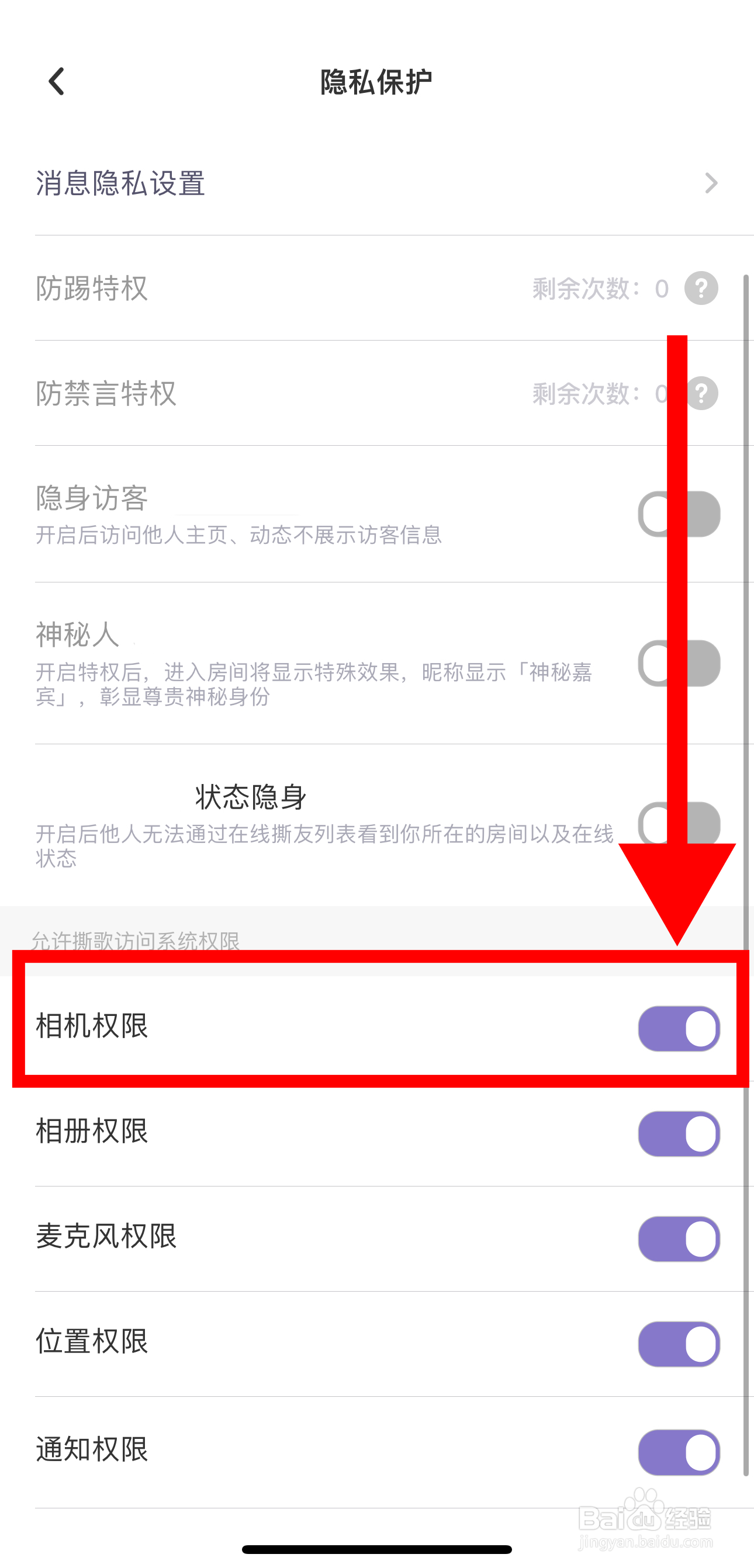Disable the 相机权限 camera permission
The height and width of the screenshot is (1568, 754).
tap(678, 1029)
